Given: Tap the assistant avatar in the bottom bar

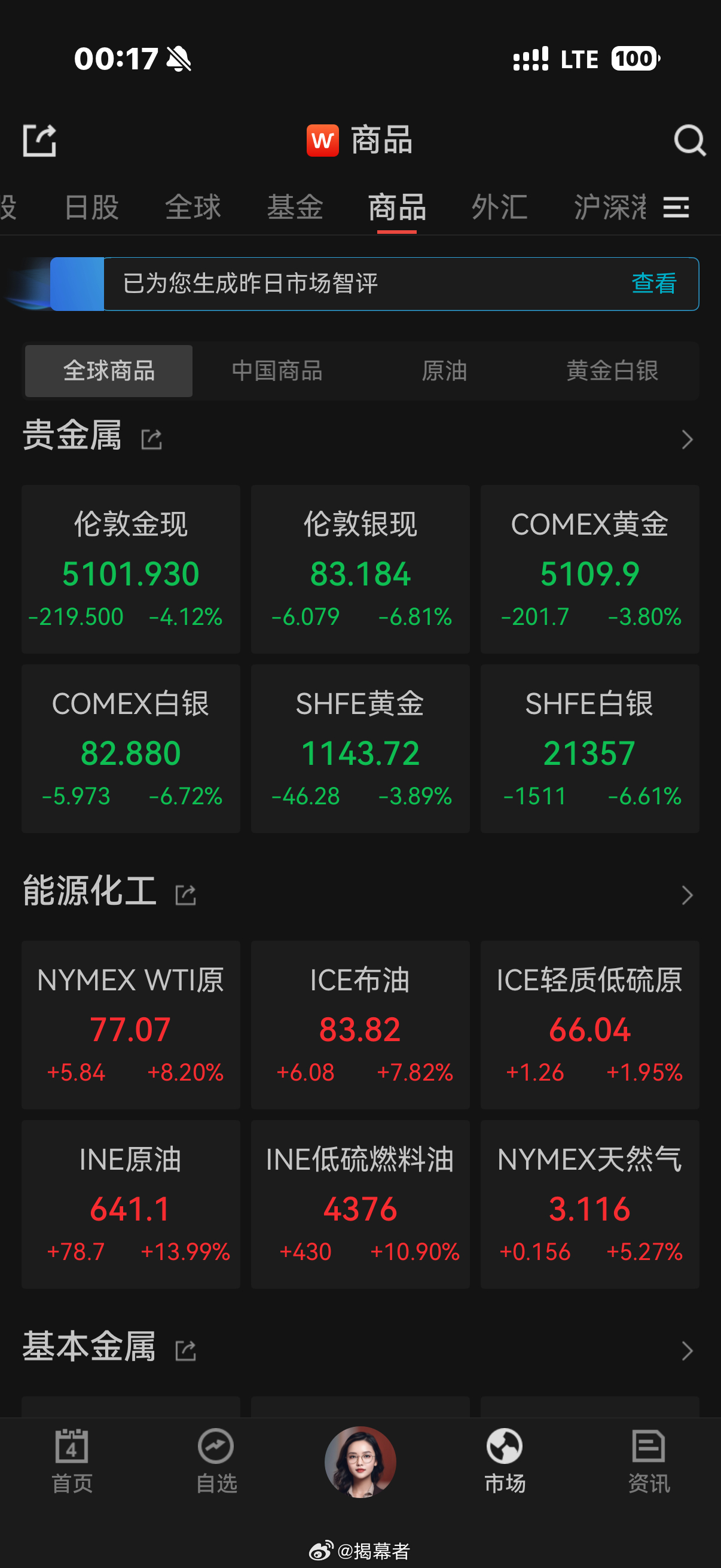Looking at the screenshot, I should [x=360, y=1464].
